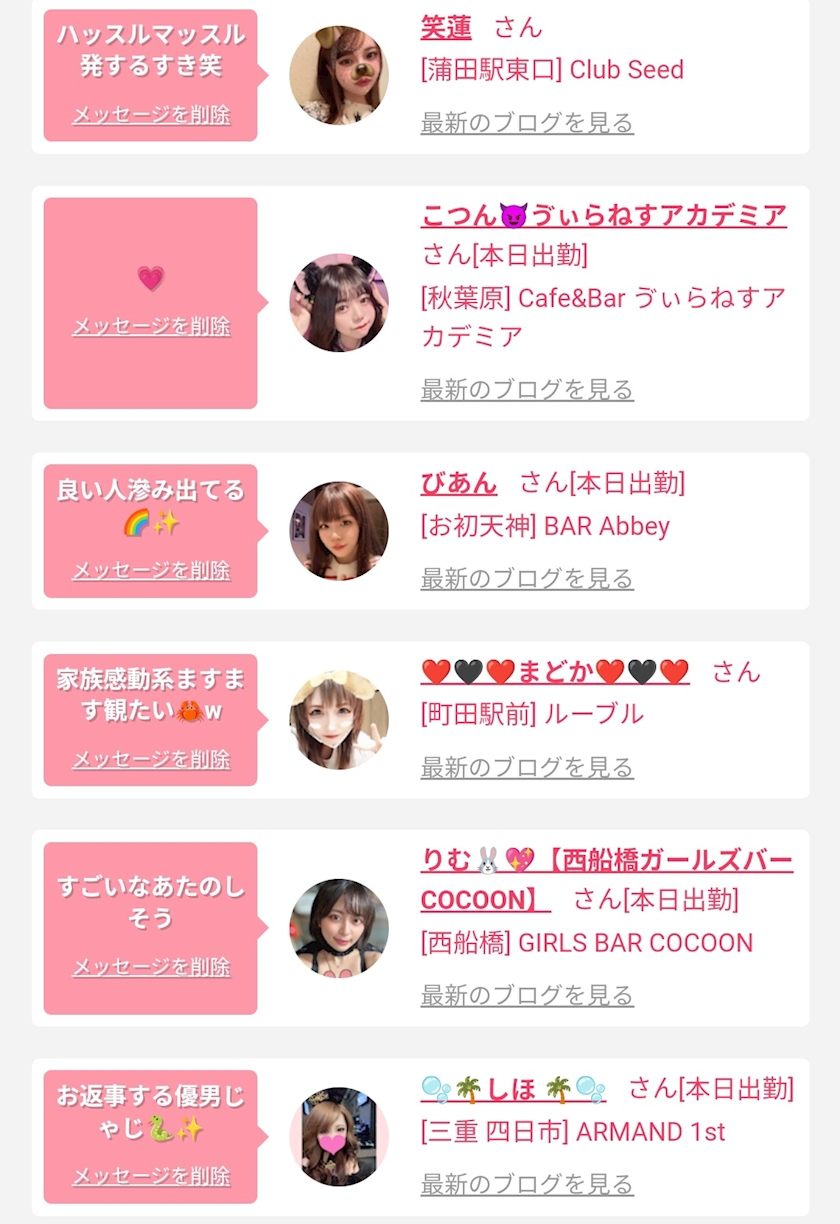Delete the heart message to こつん
The width and height of the screenshot is (840, 1224).
click(151, 327)
